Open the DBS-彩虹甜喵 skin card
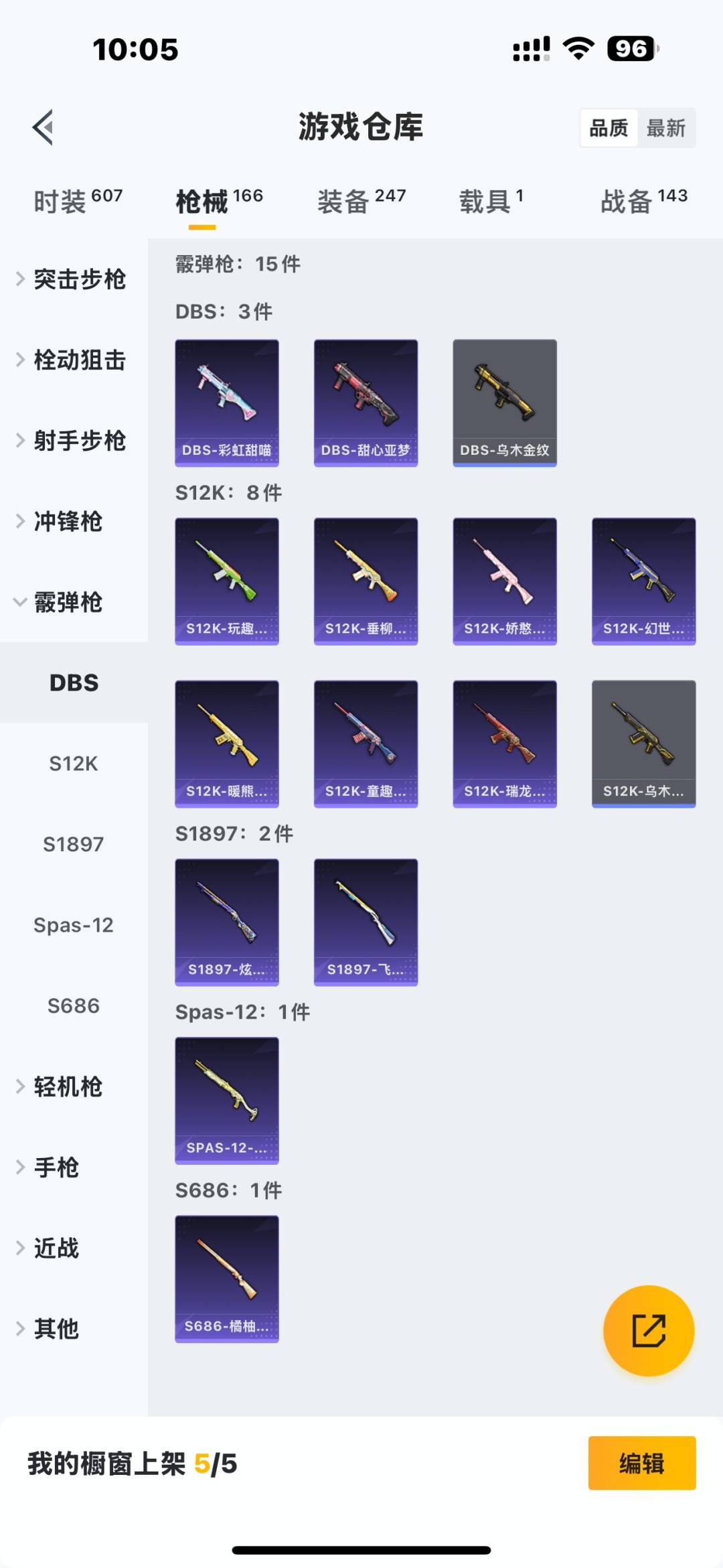This screenshot has height=1568, width=723. tap(226, 401)
